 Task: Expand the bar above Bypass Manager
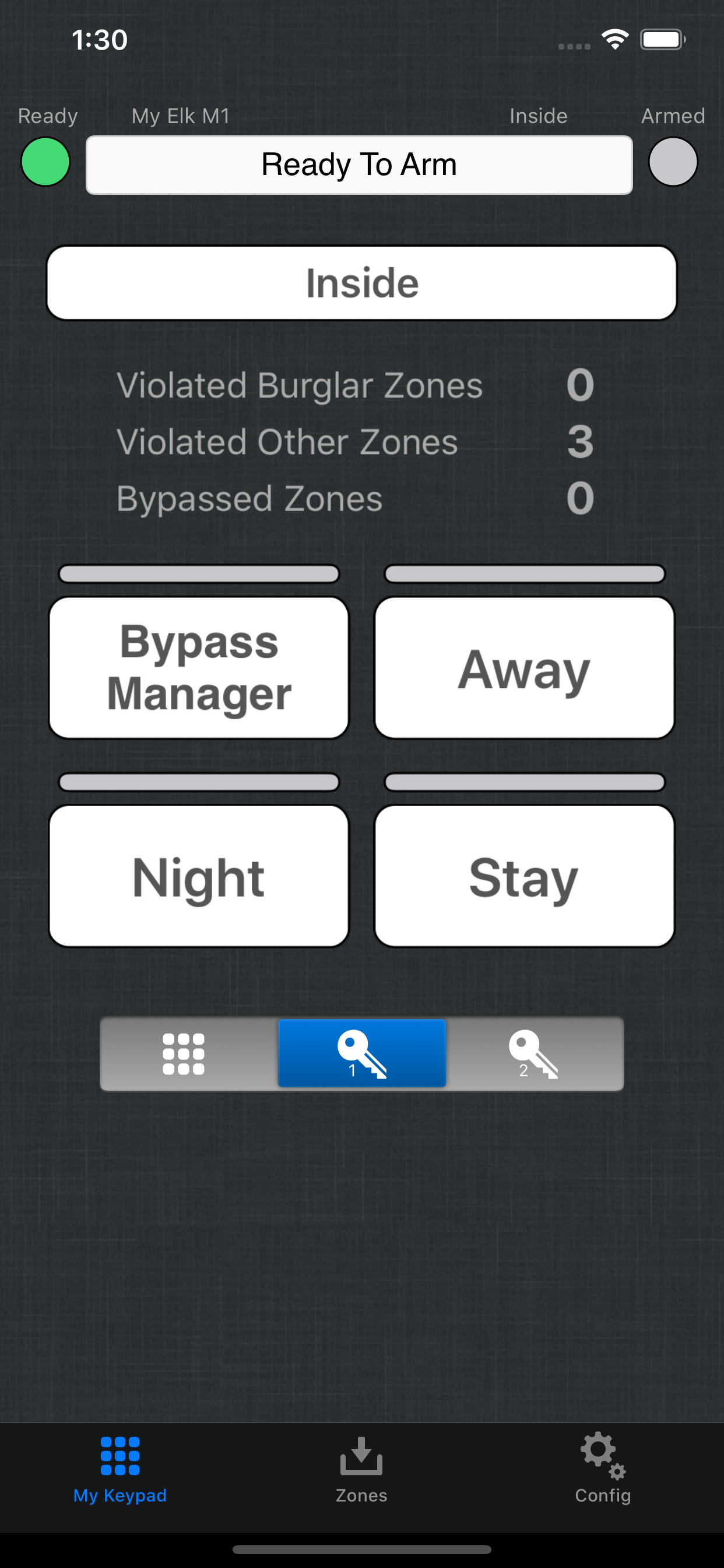click(198, 573)
